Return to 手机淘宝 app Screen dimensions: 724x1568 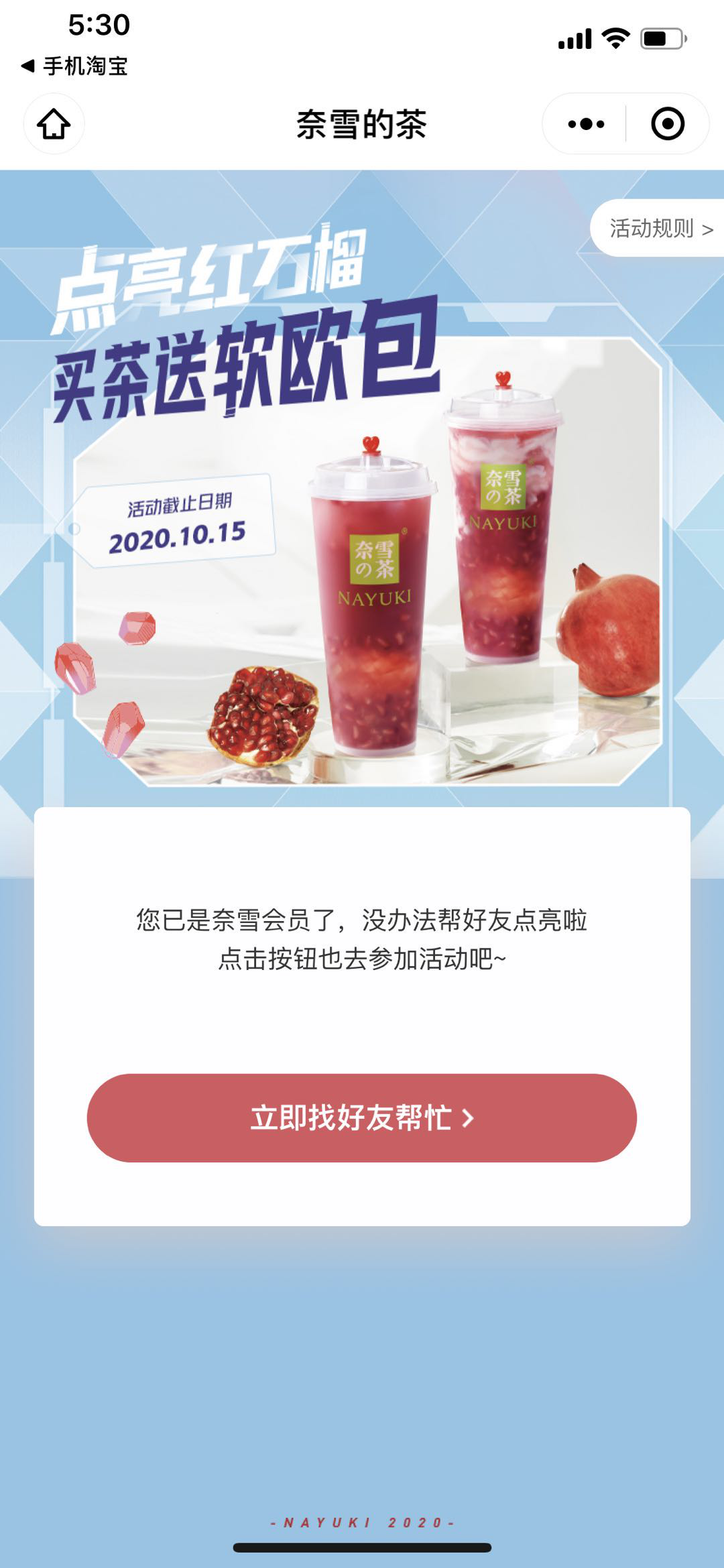click(74, 66)
